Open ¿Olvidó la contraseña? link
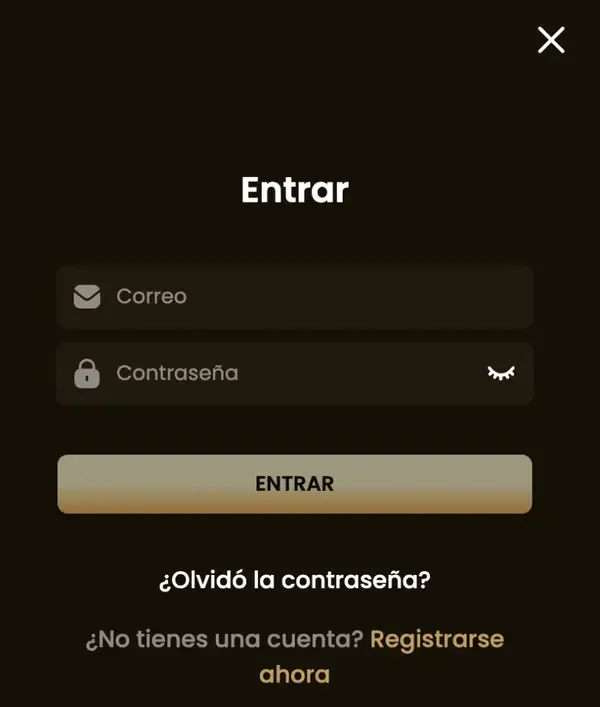The height and width of the screenshot is (707, 600). click(294, 580)
